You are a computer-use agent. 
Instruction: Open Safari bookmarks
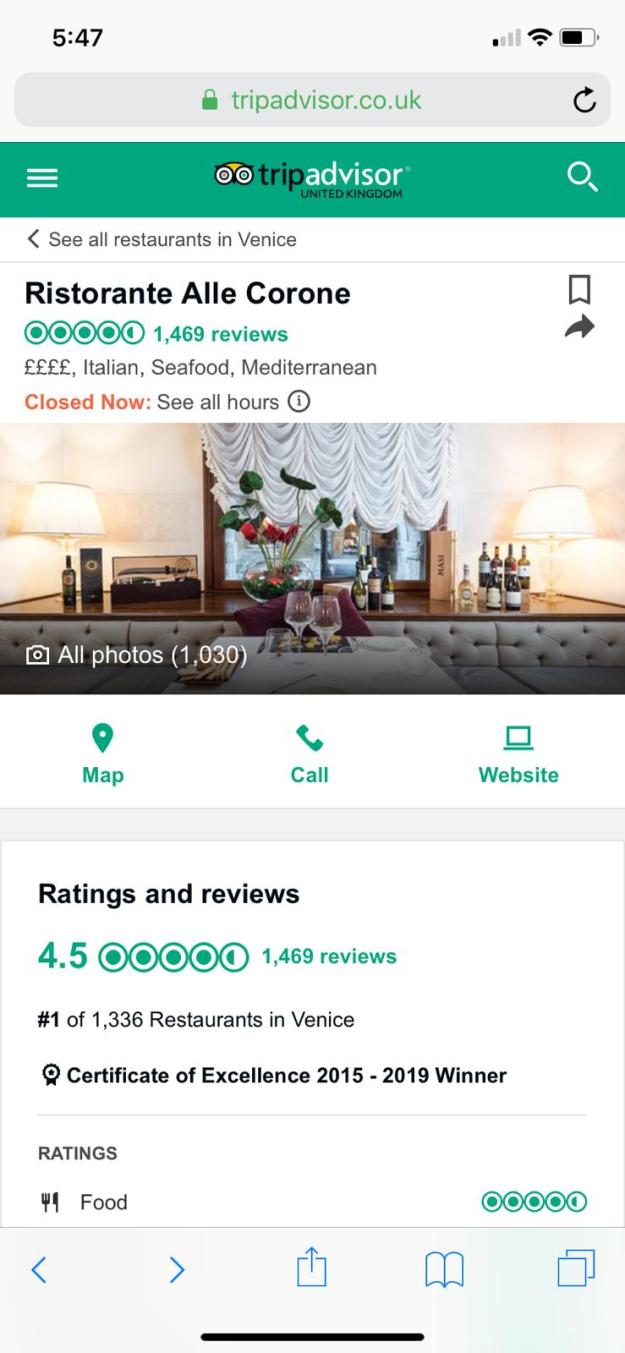(444, 1269)
